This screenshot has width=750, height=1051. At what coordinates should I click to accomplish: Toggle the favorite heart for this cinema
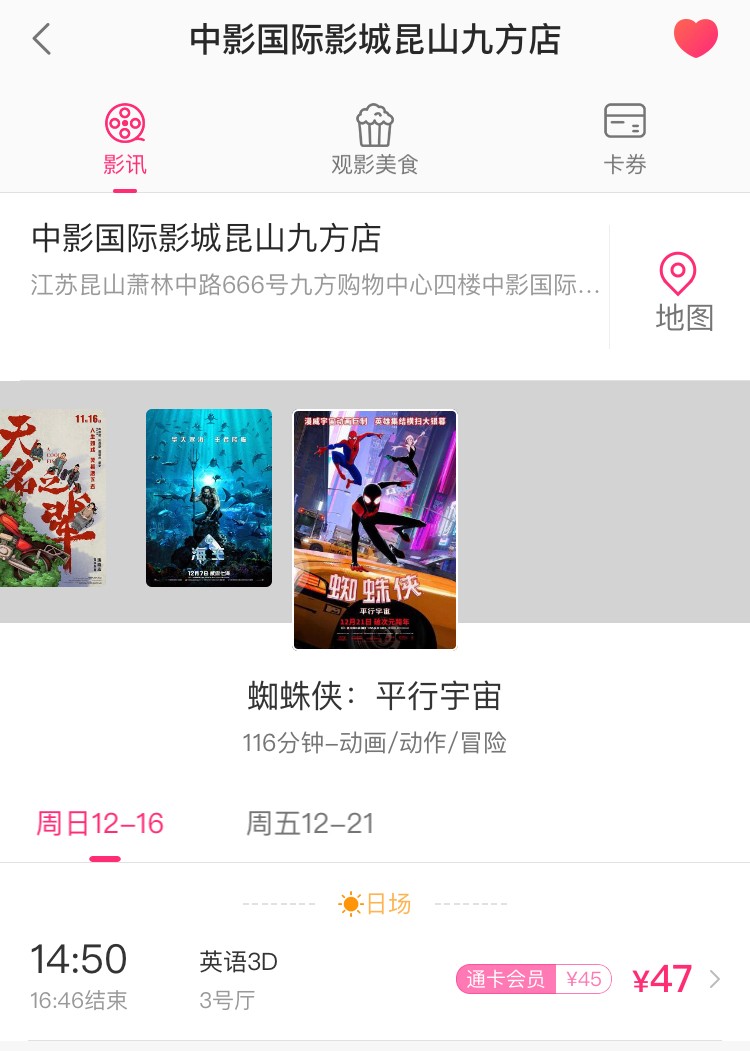695,39
